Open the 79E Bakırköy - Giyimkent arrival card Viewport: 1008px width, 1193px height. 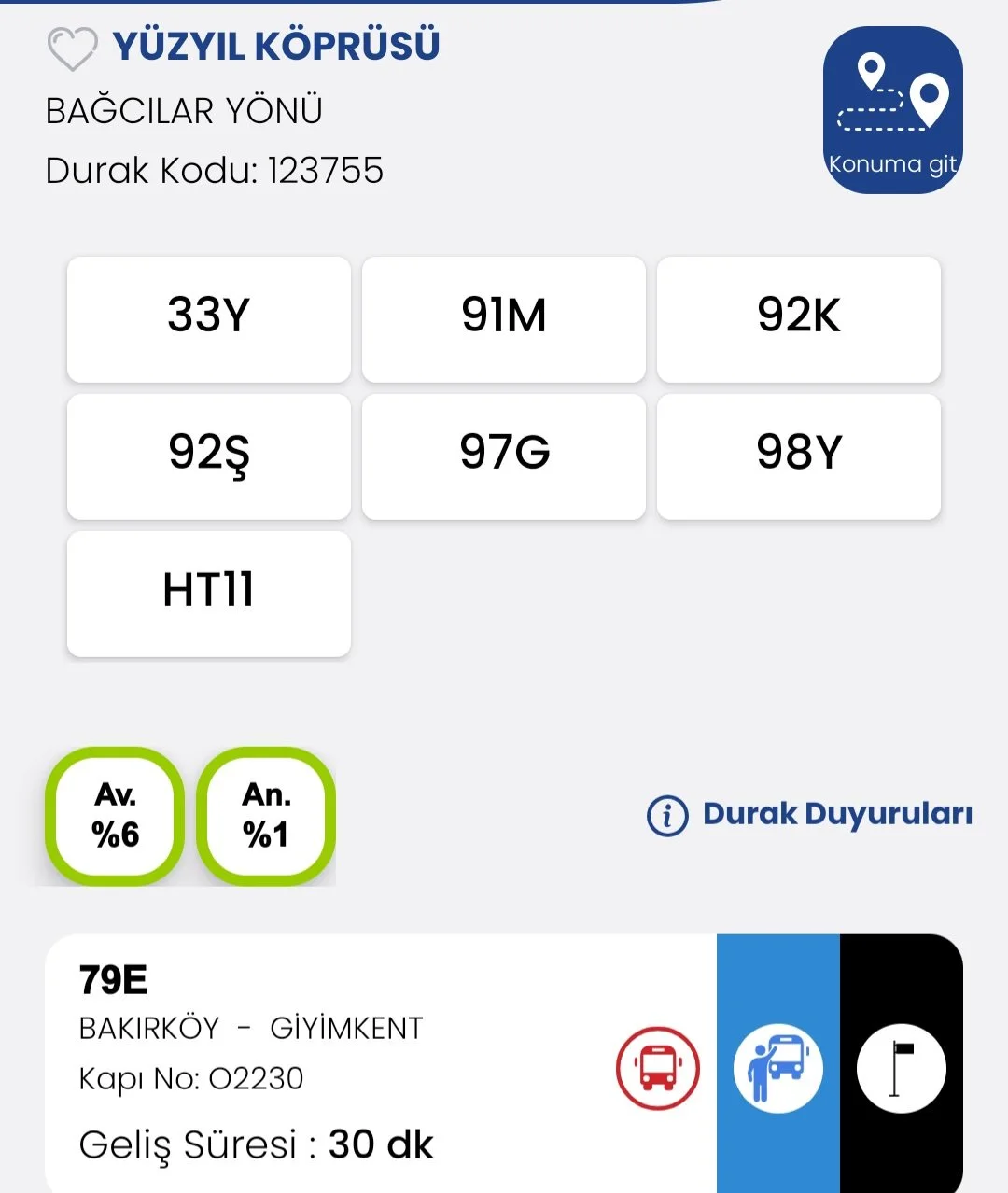pos(327,1064)
